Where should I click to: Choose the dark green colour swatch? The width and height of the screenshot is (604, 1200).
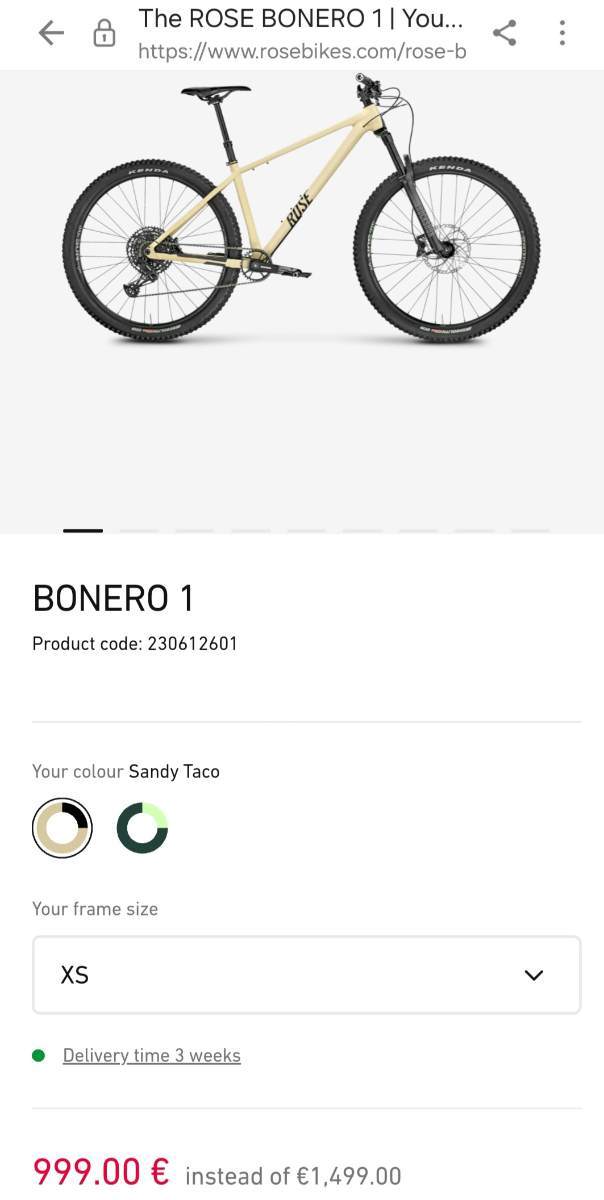pos(142,828)
